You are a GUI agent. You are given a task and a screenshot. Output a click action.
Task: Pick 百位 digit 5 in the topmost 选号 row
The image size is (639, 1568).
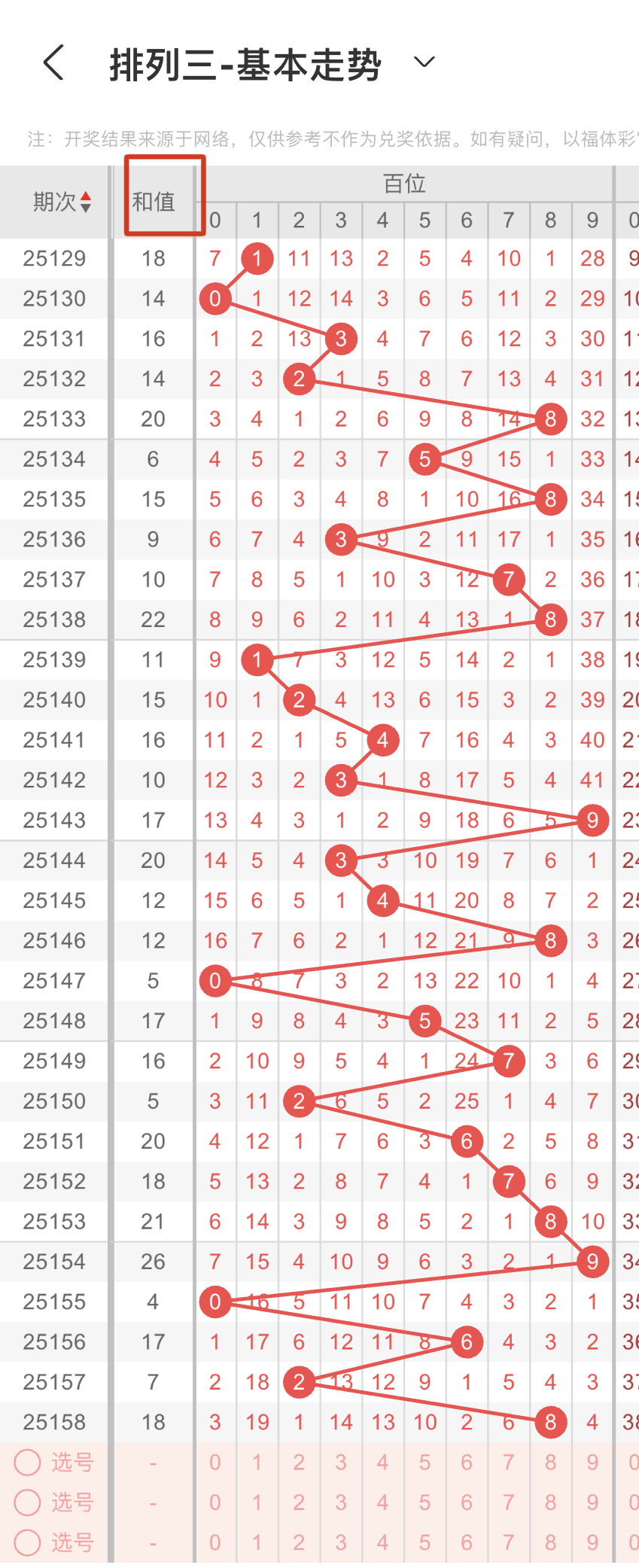click(425, 1463)
